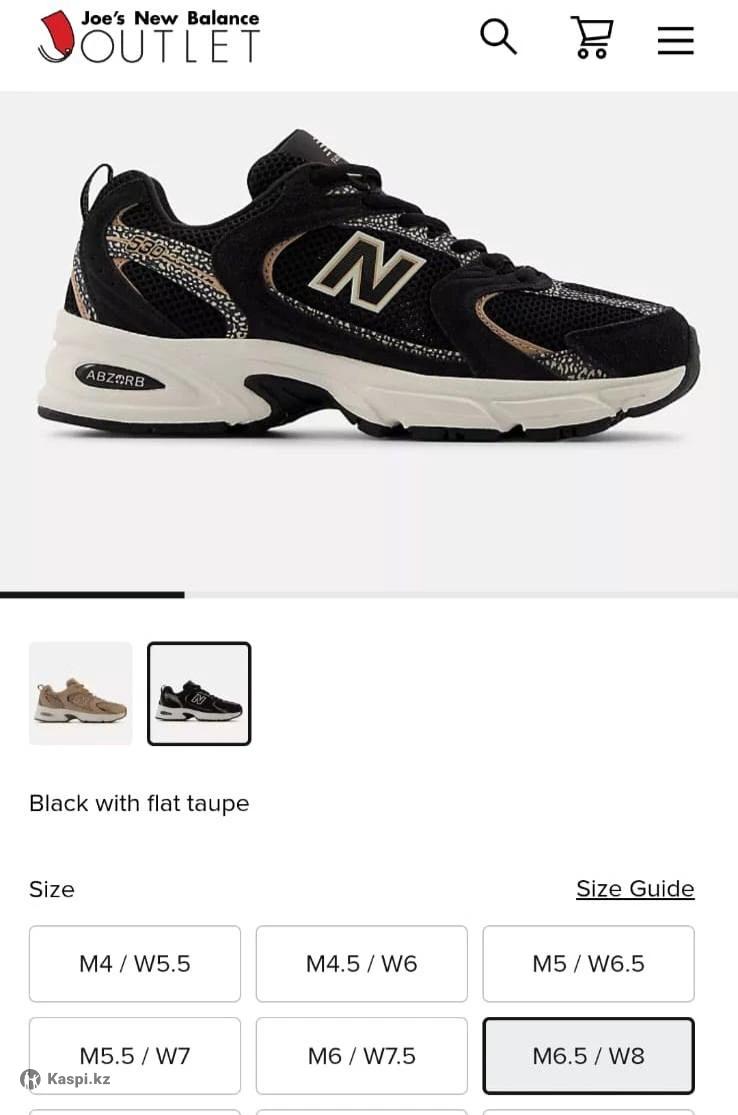Image resolution: width=738 pixels, height=1115 pixels.
Task: View the shopping cart
Action: tap(591, 38)
